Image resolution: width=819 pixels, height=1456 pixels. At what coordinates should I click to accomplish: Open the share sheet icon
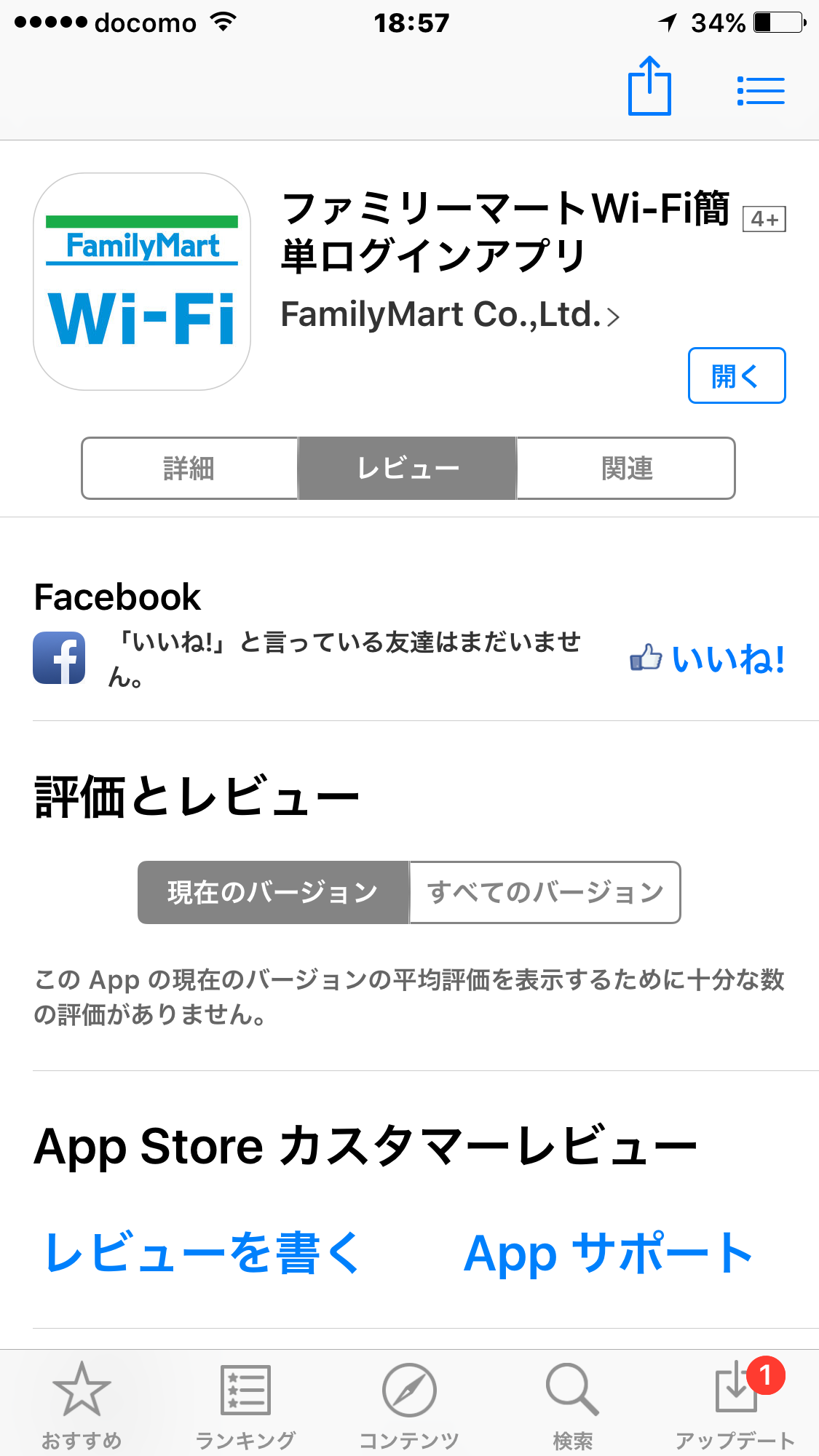click(x=649, y=86)
